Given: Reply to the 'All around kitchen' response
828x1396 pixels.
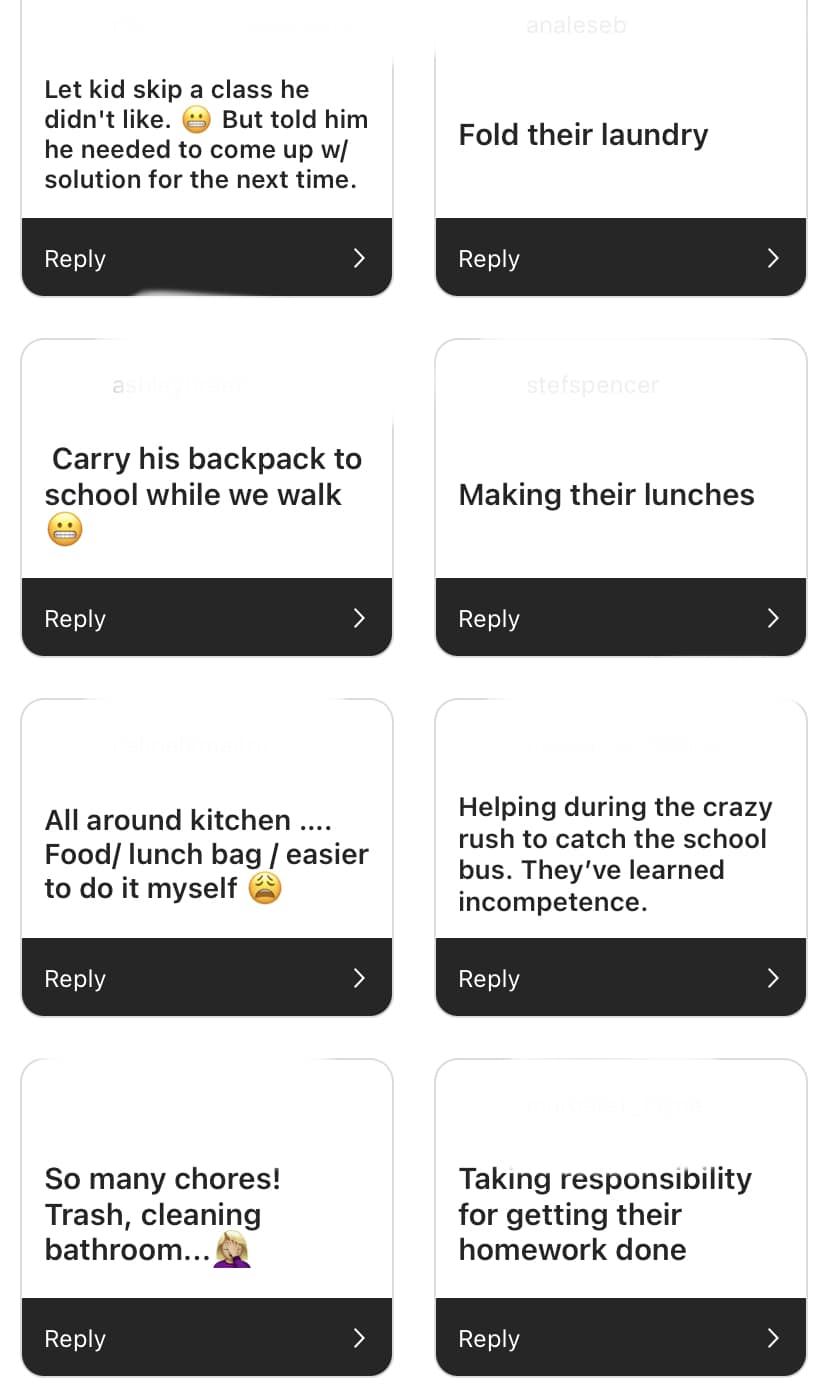Looking at the screenshot, I should pos(206,978).
